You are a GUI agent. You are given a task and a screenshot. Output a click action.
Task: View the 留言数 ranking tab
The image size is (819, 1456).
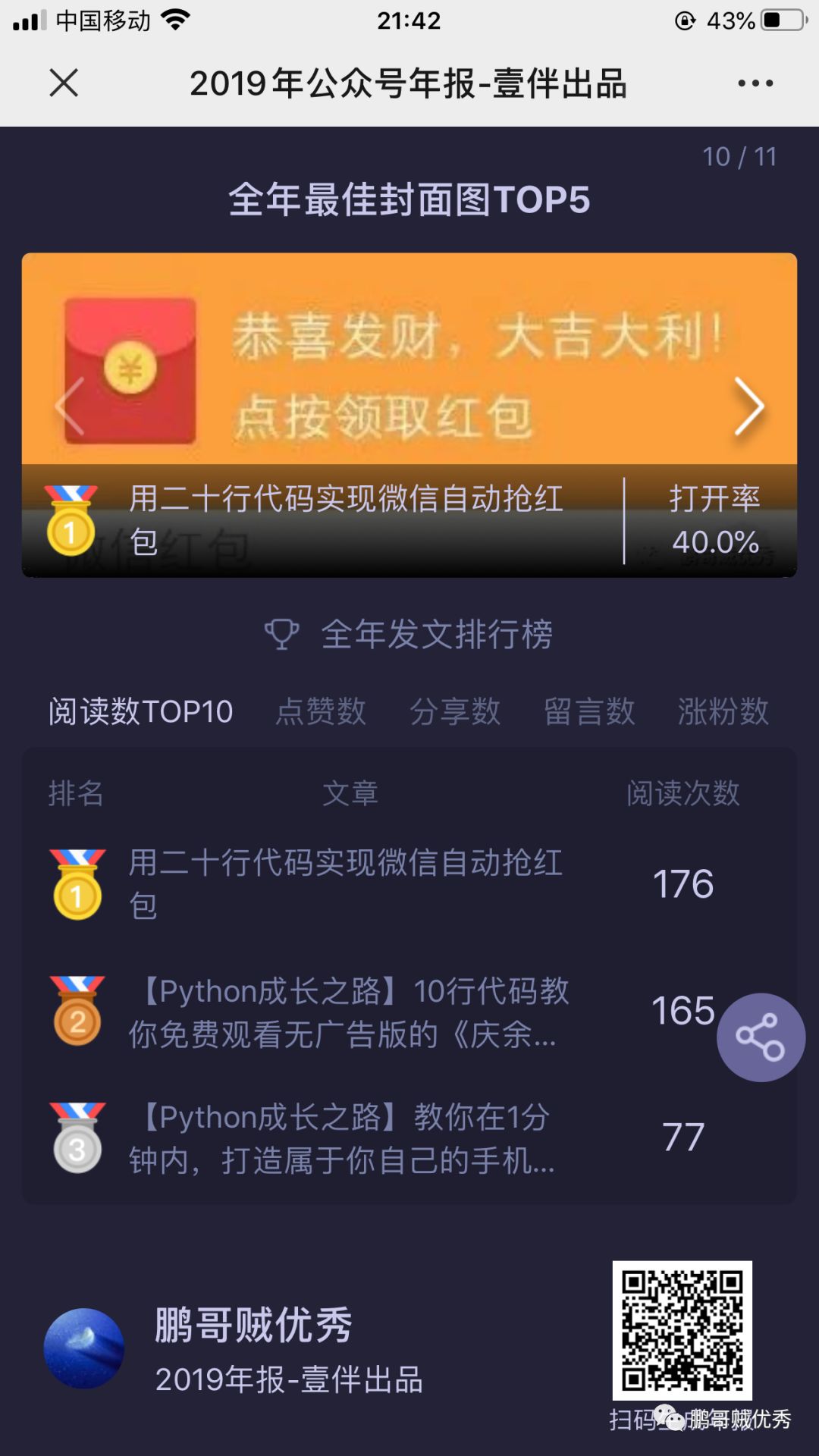(589, 711)
